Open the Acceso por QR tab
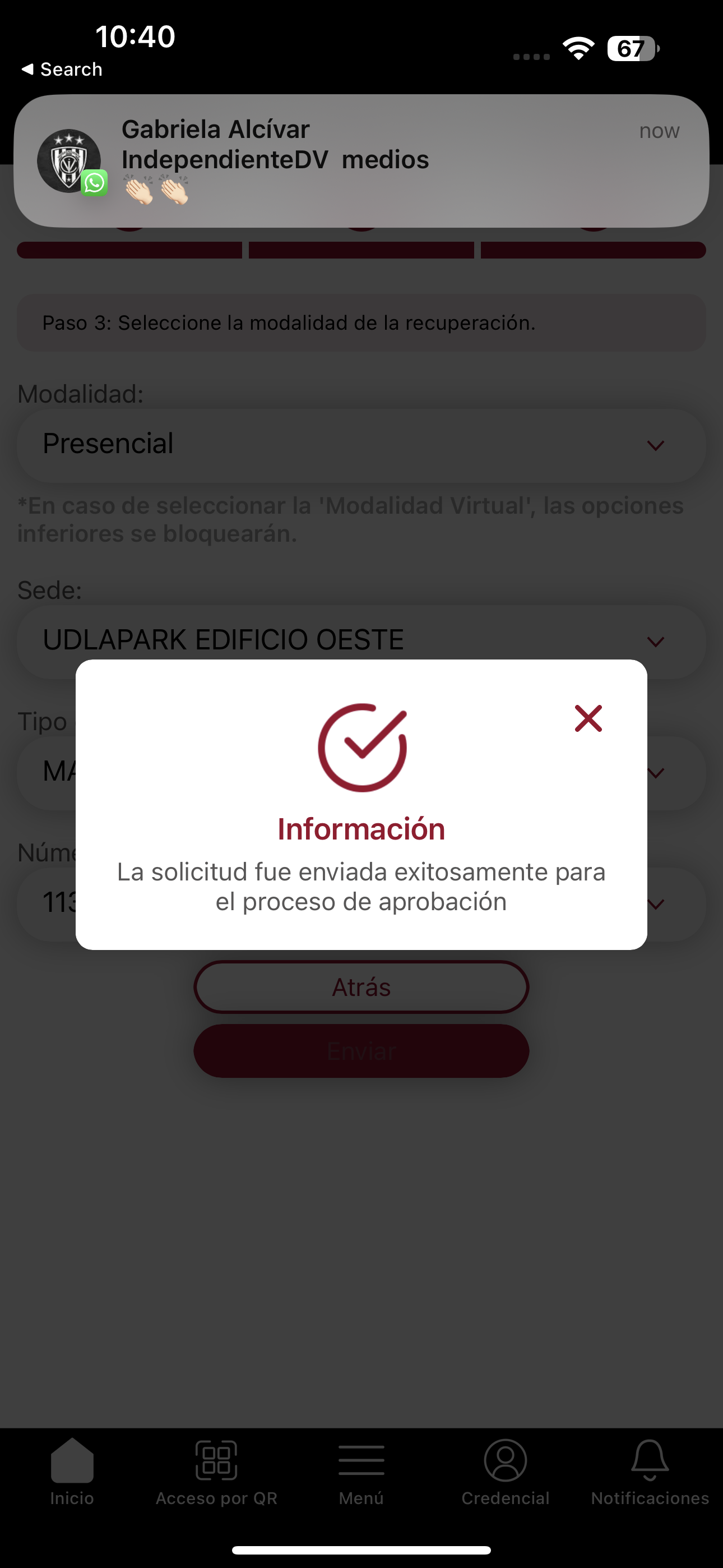 coord(217,1470)
